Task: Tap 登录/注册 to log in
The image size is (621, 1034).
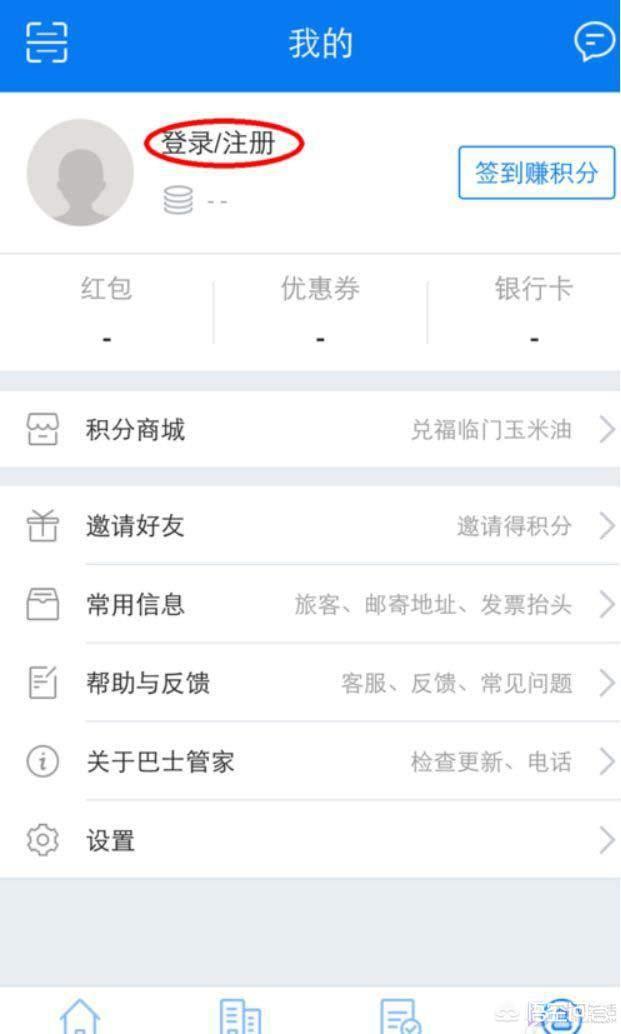Action: click(223, 144)
